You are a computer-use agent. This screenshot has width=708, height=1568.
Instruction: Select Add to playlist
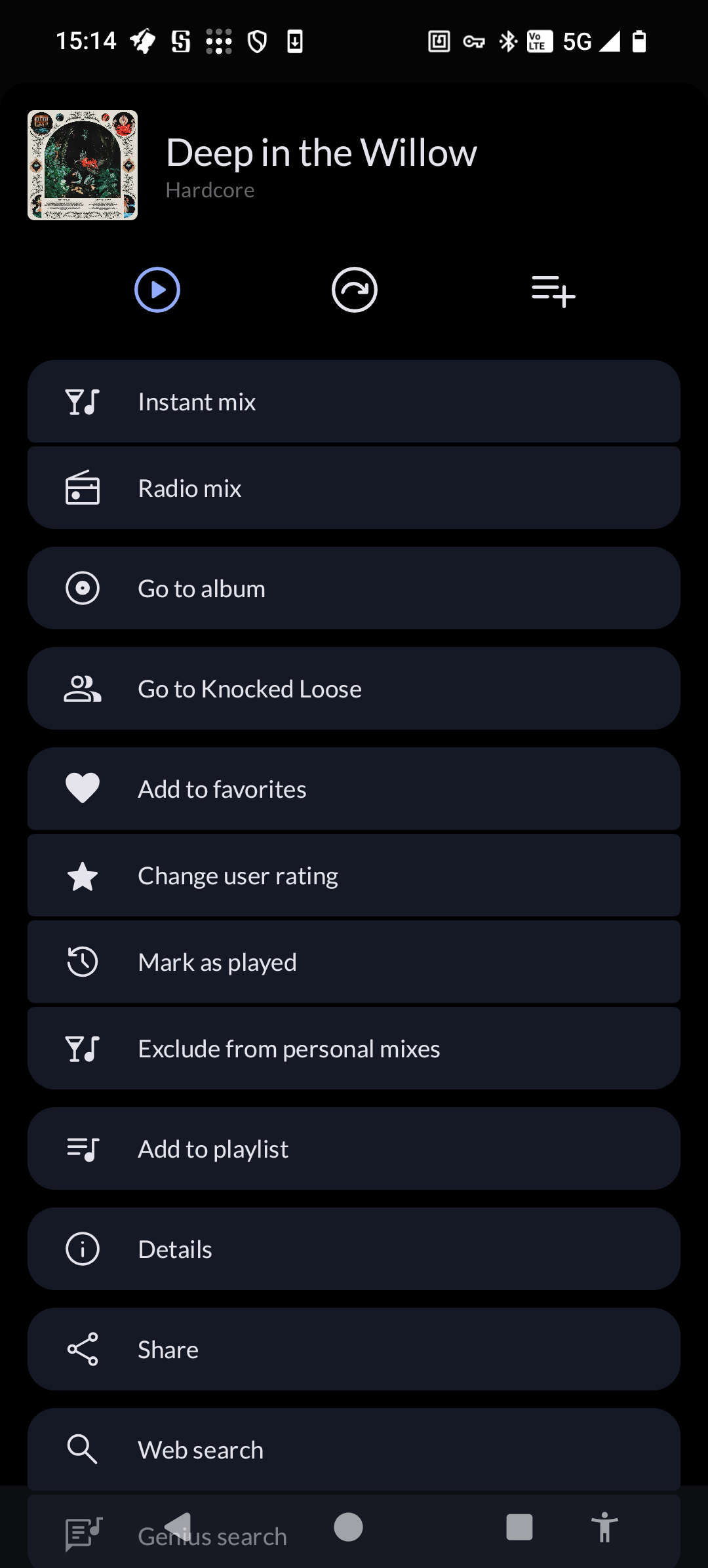click(354, 1149)
